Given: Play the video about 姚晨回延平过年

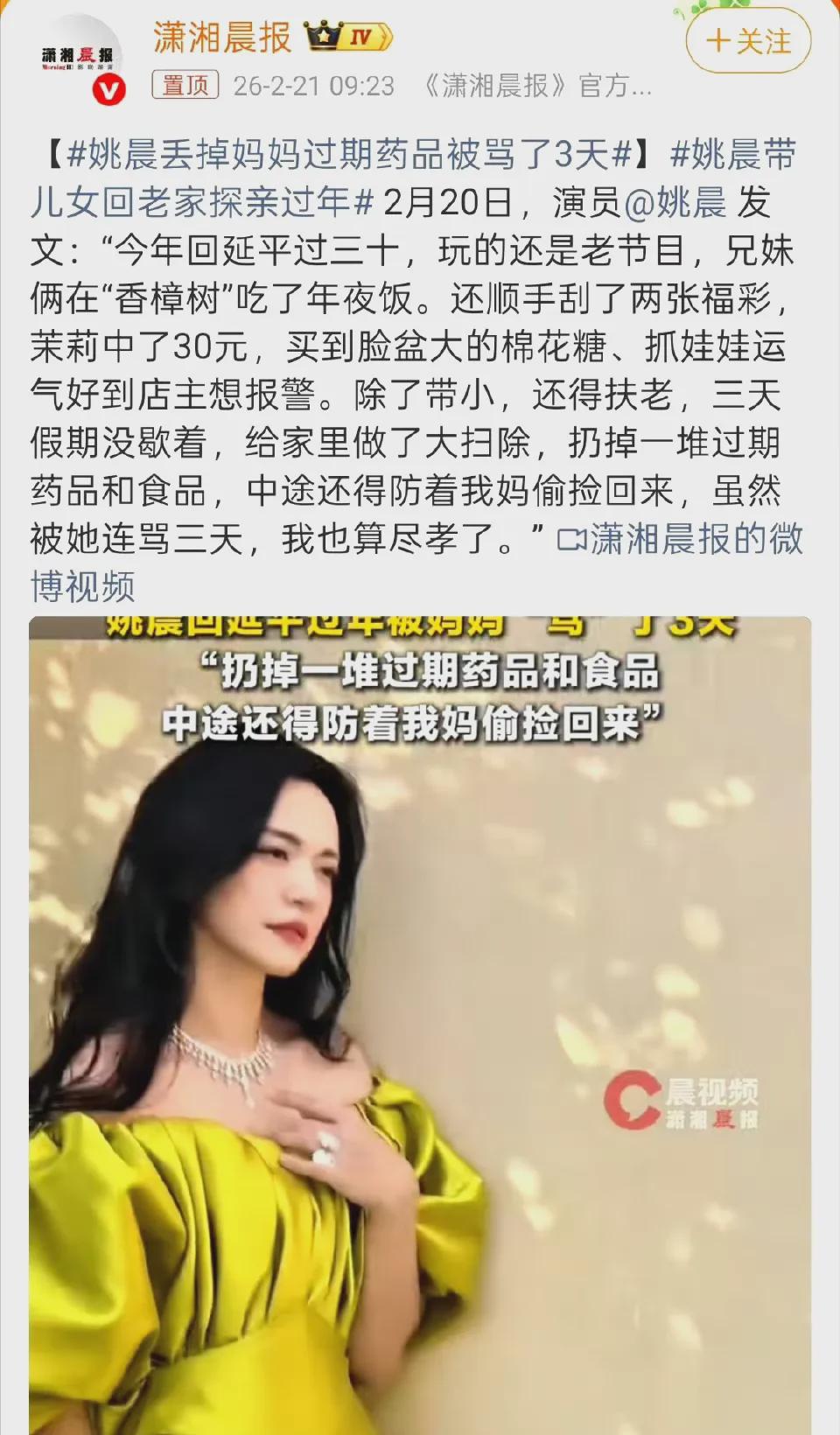Looking at the screenshot, I should tap(420, 1024).
